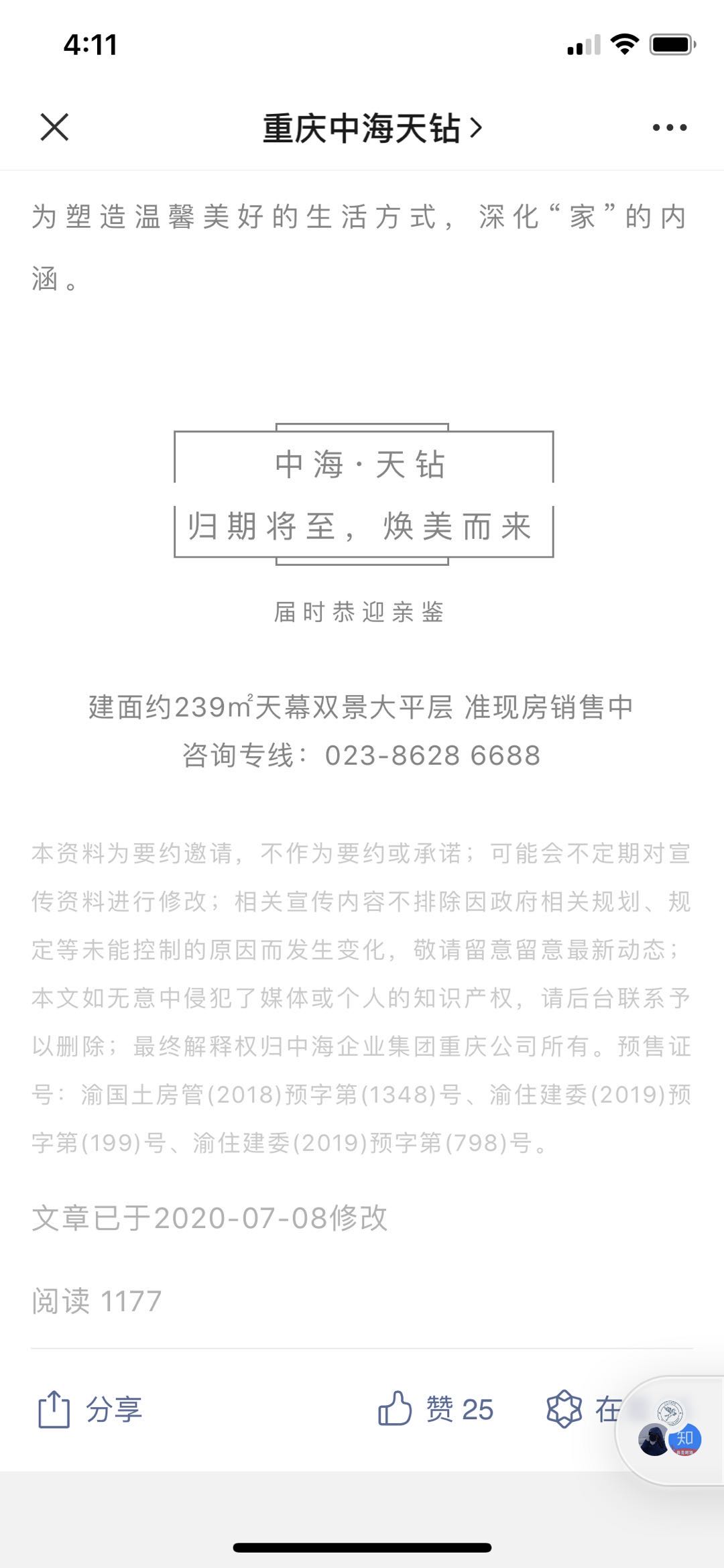Close the article with the X button
This screenshot has width=724, height=1568.
coord(54,127)
